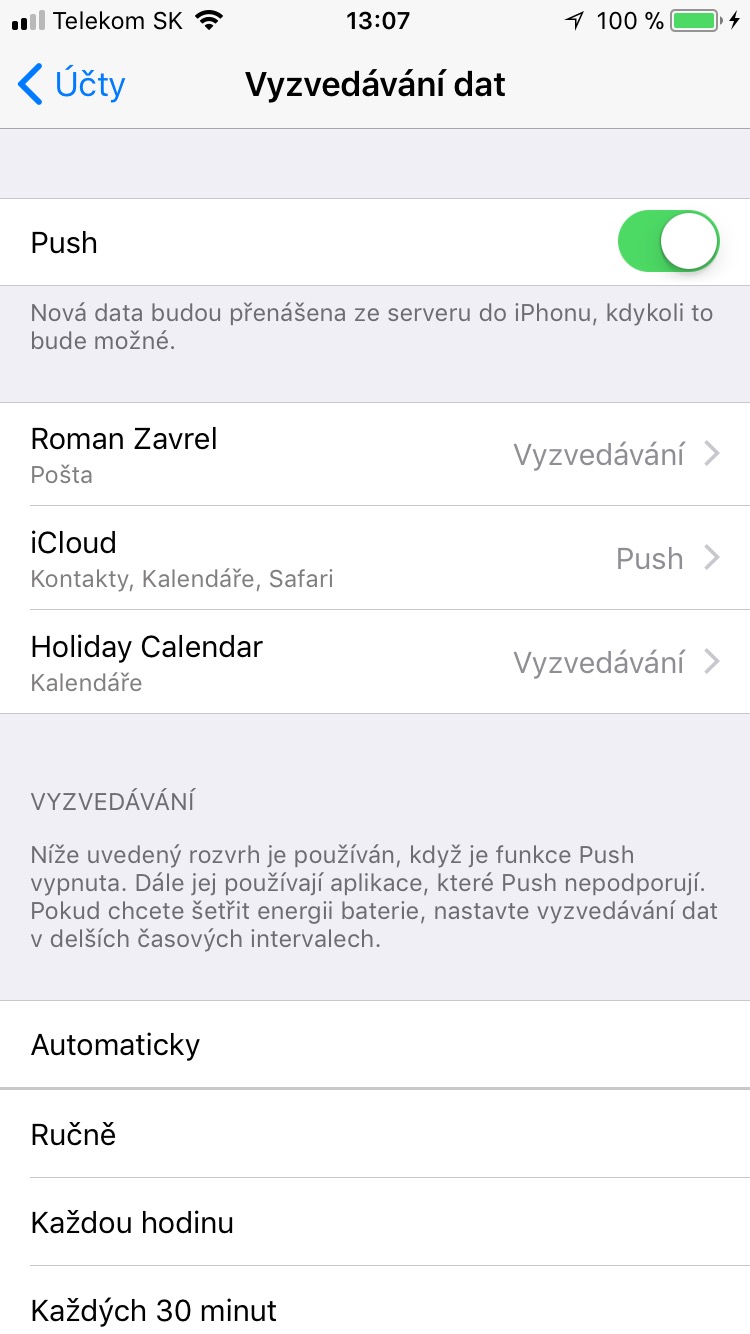Open iCloud settings via its chevron
750x1334 pixels.
tap(712, 558)
